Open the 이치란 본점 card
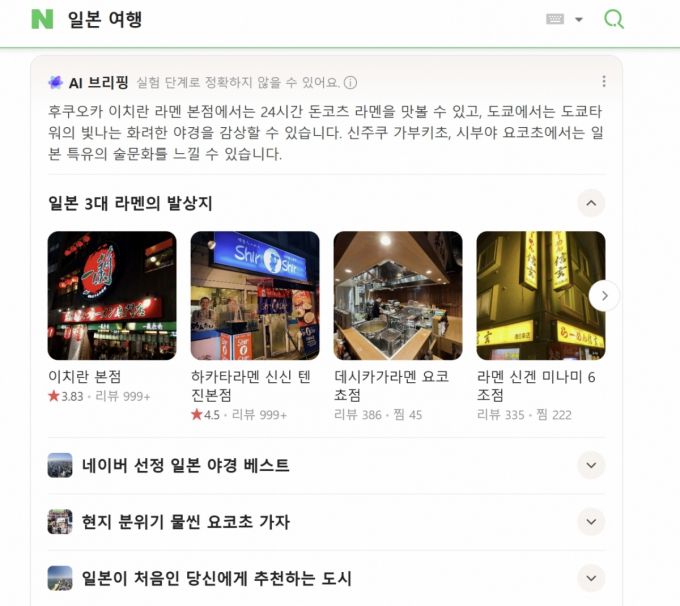The width and height of the screenshot is (680, 606). (112, 296)
